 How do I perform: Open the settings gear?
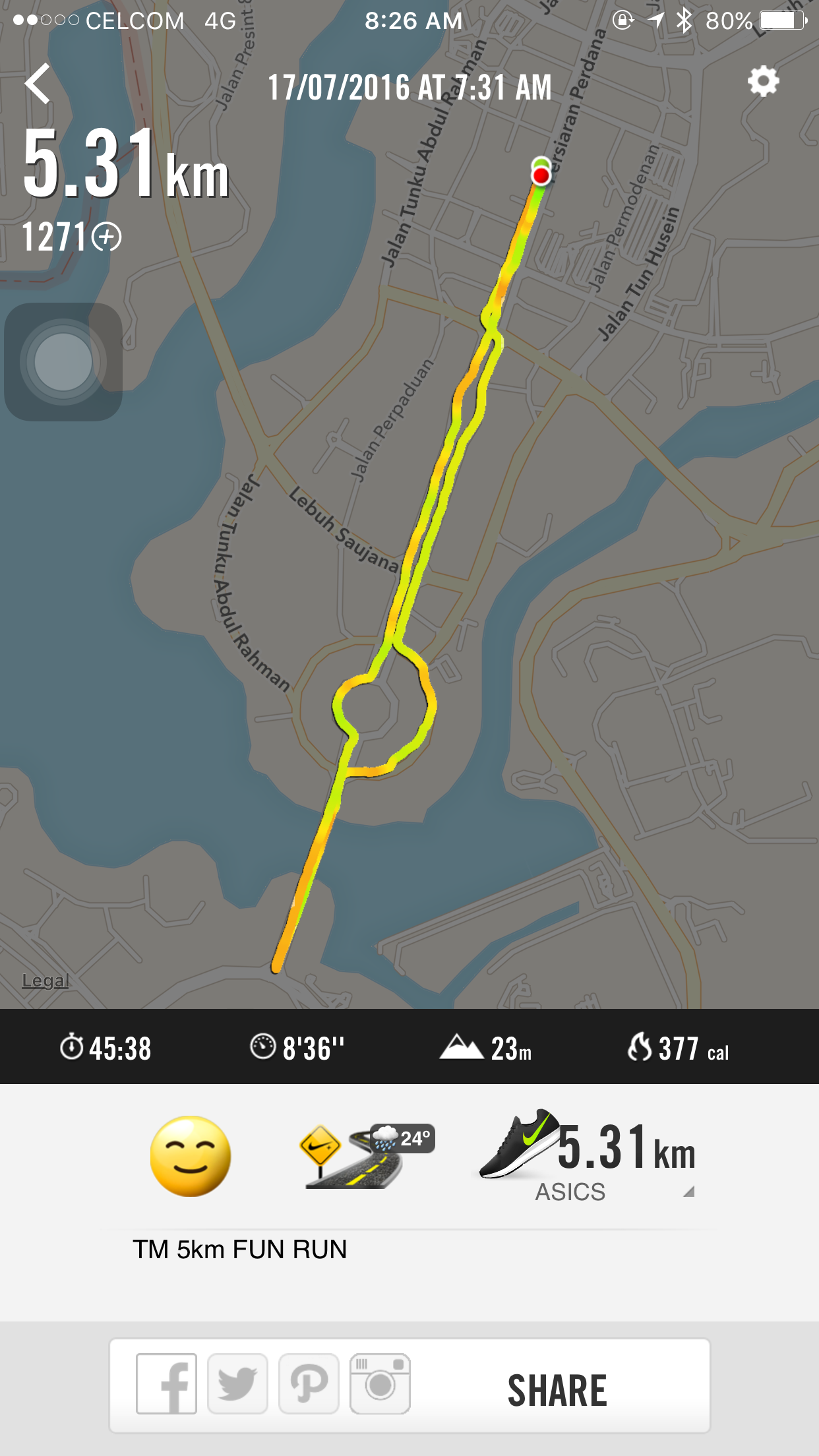(x=763, y=82)
